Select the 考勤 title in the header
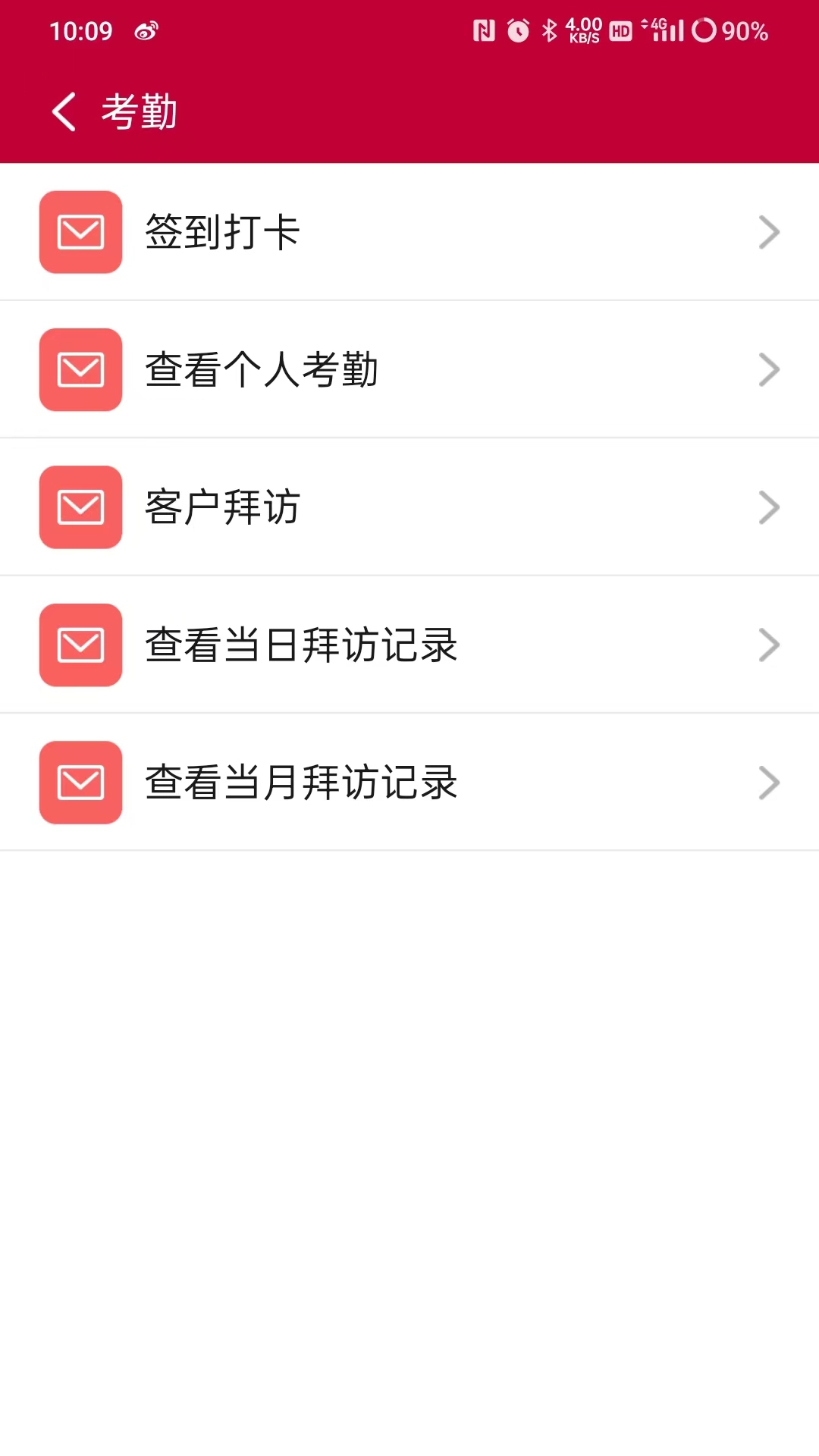819x1456 pixels. tap(138, 110)
